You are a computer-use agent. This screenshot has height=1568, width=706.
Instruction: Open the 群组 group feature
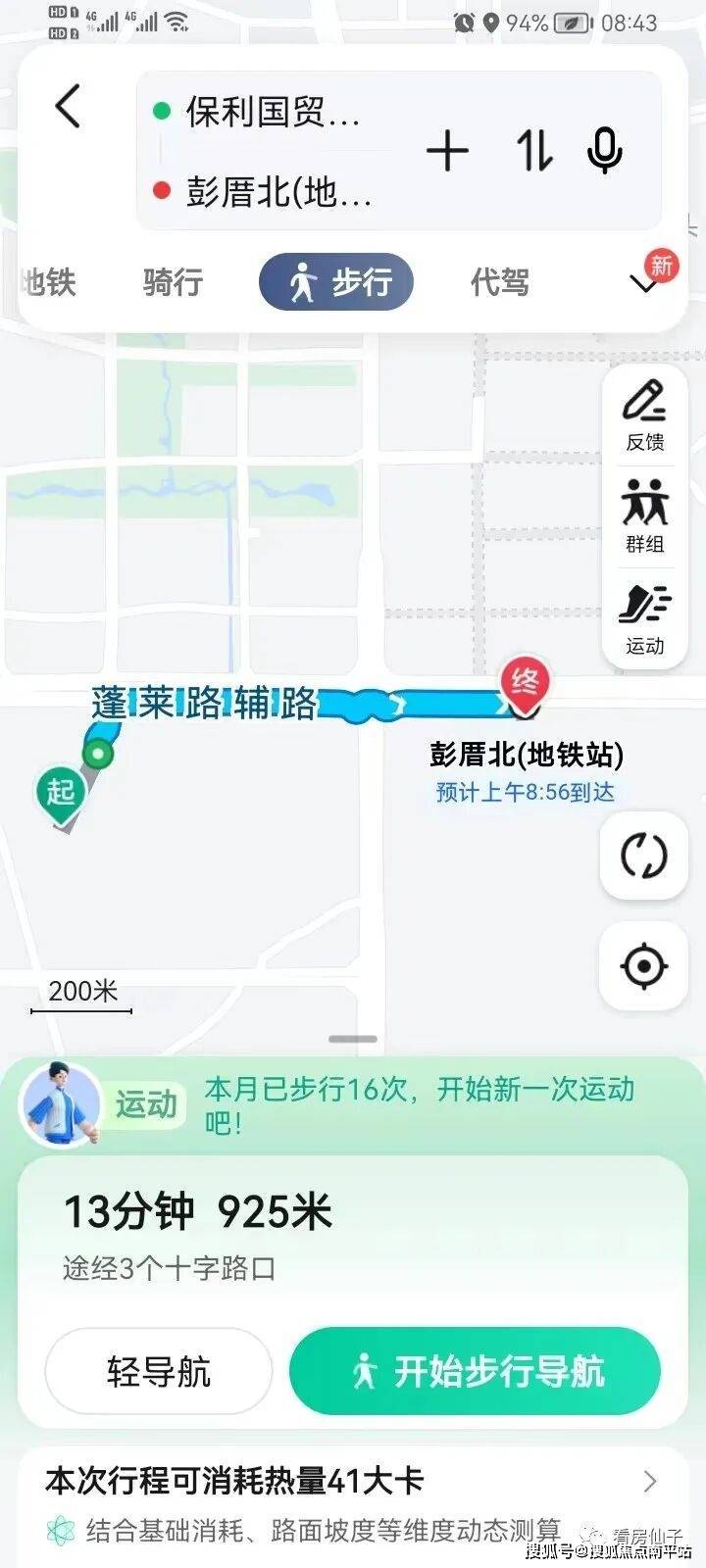pos(644,517)
